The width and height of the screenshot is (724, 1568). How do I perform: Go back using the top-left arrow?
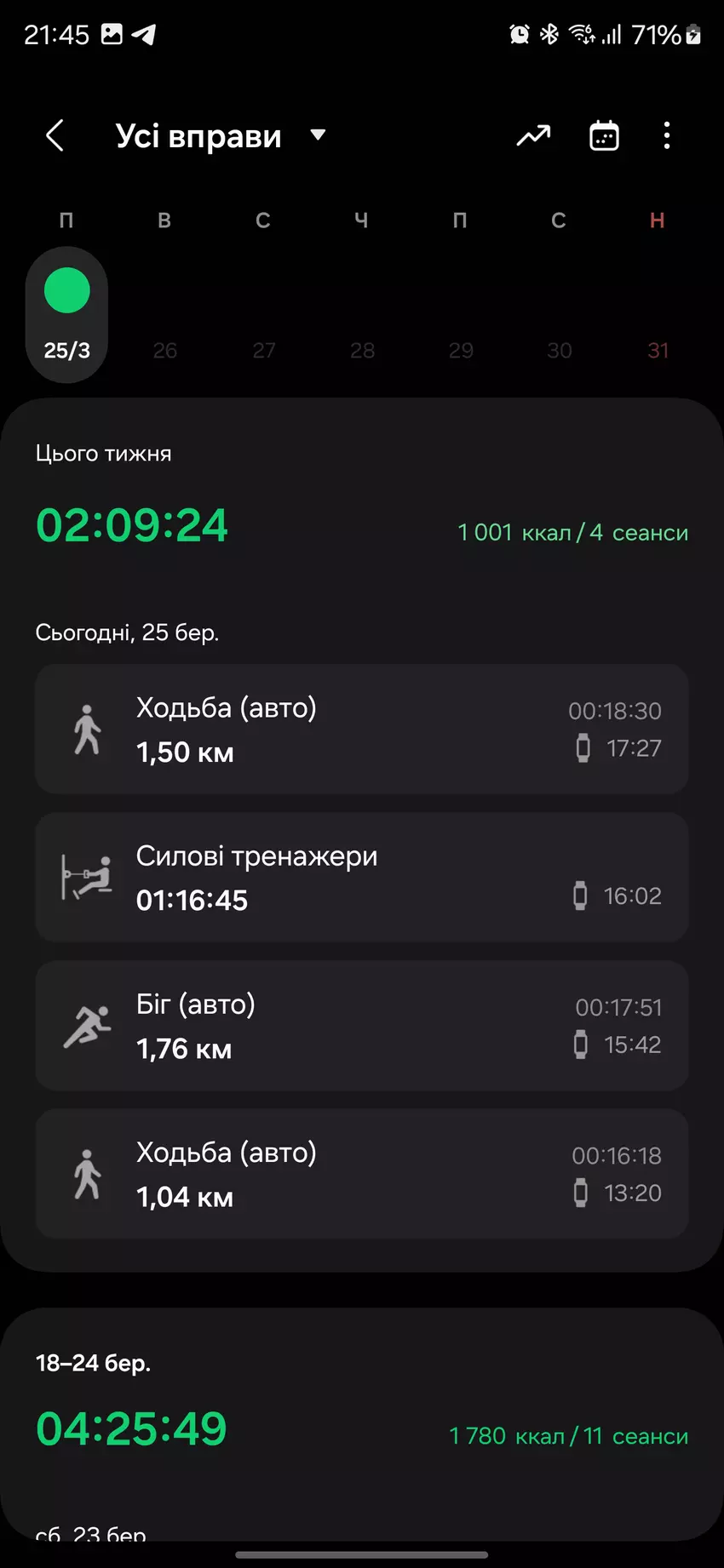point(55,135)
